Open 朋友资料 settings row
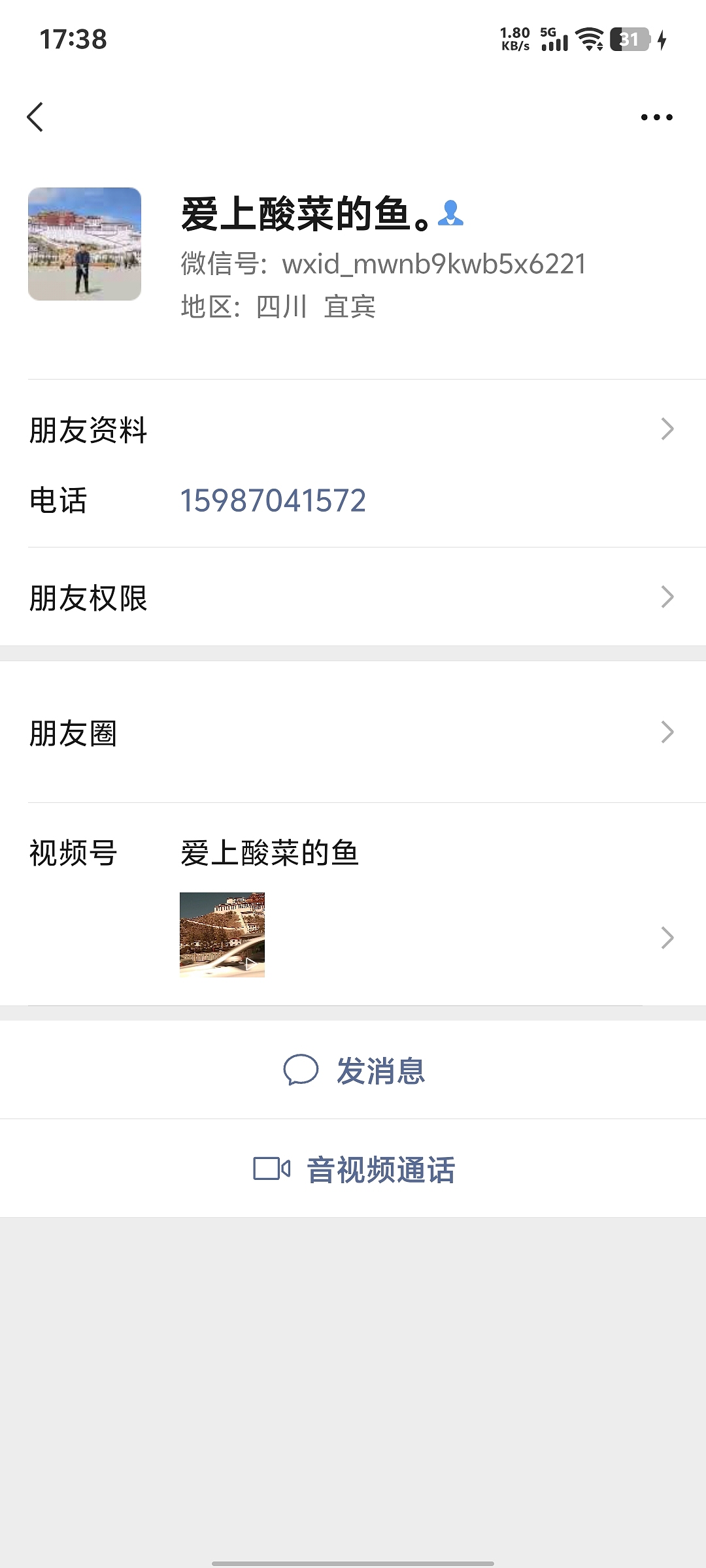The width and height of the screenshot is (706, 1568). coord(353,430)
